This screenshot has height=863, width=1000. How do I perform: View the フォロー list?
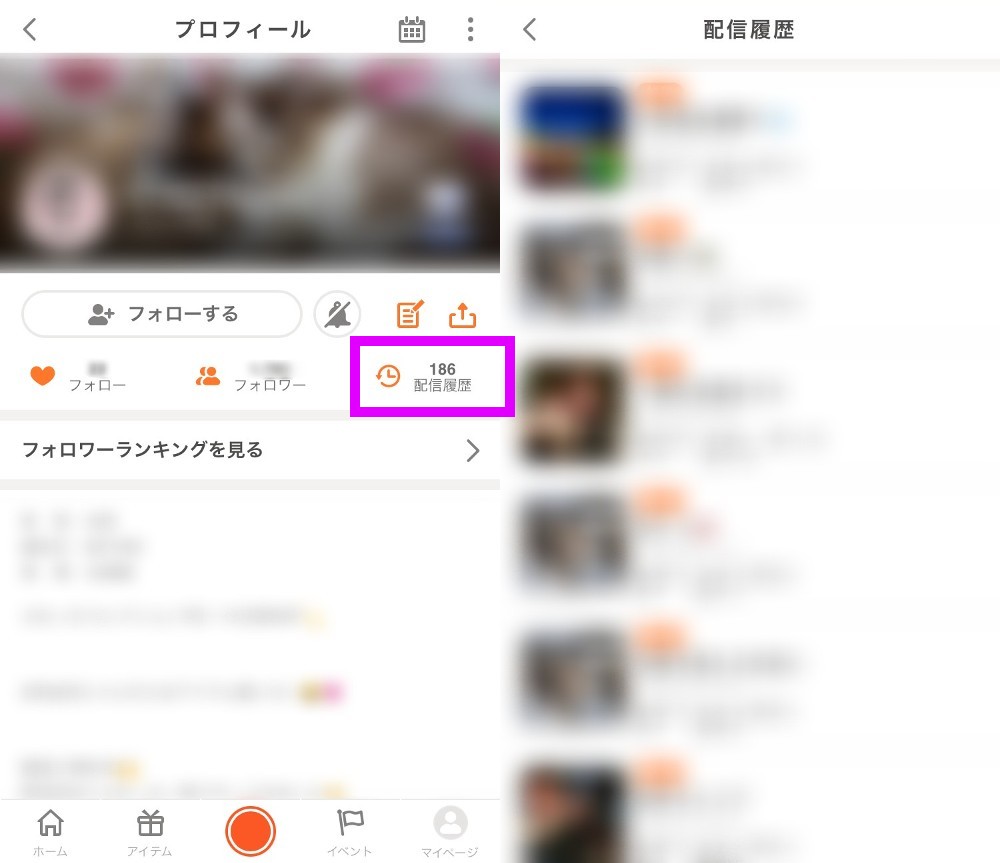78,377
